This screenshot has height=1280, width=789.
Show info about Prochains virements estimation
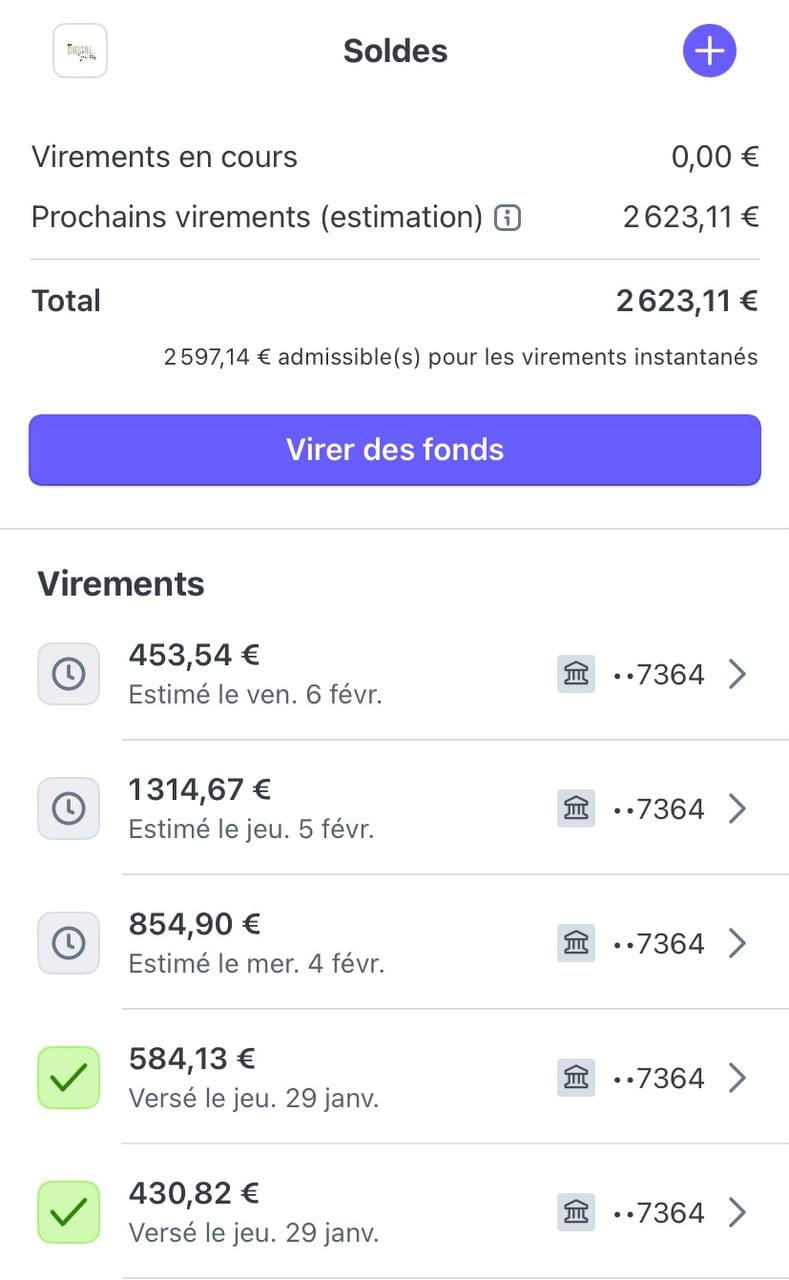coord(508,217)
